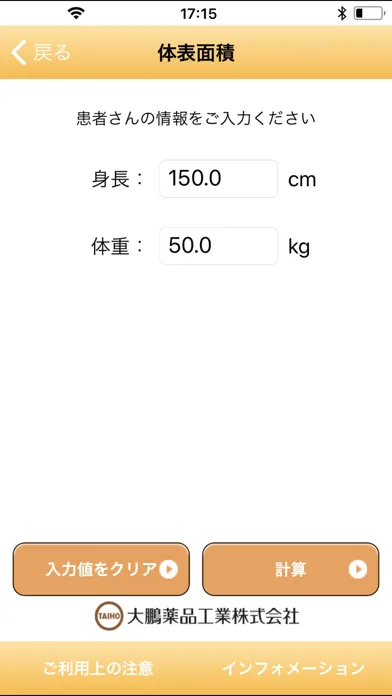
Task: Go back using the 戻る button
Action: 41,52
